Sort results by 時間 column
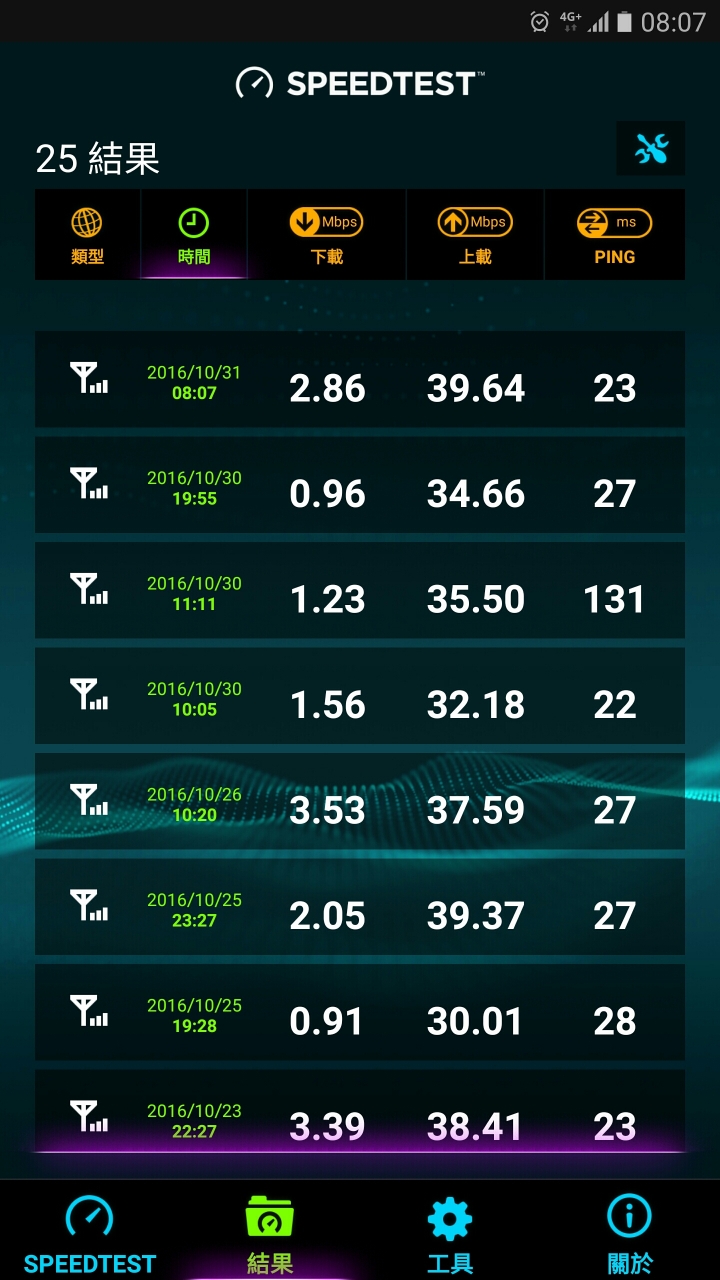 (194, 235)
